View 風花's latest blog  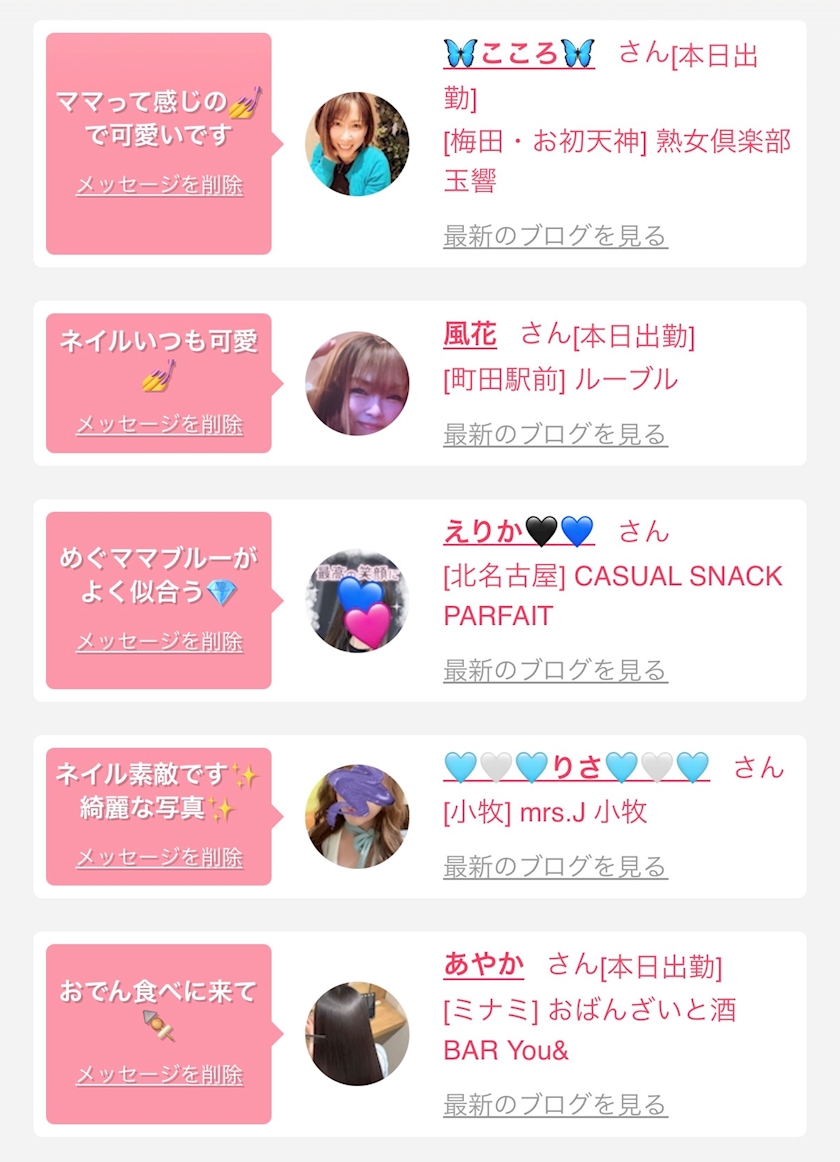point(555,435)
